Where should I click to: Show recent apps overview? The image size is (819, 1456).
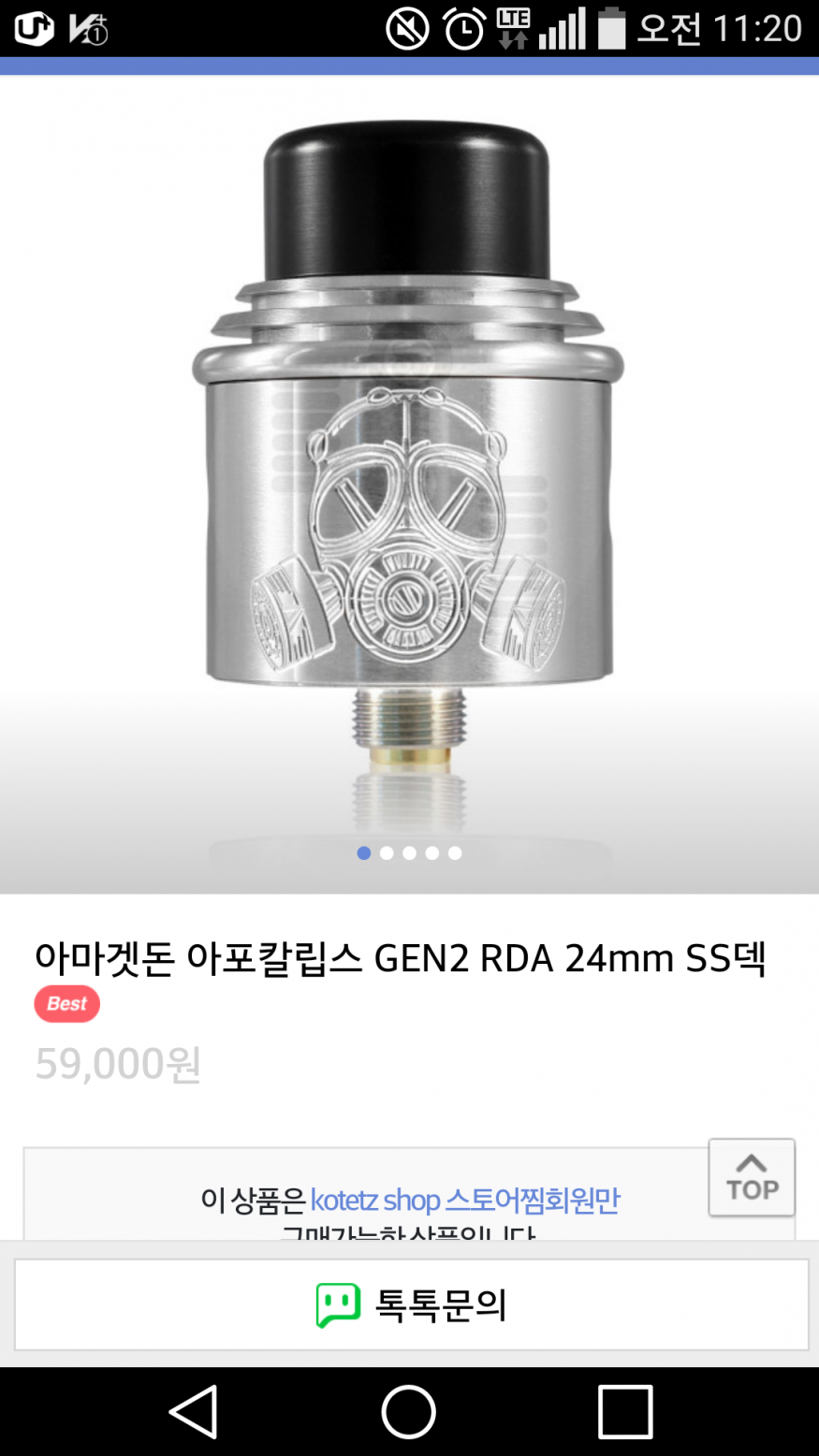click(x=624, y=1411)
